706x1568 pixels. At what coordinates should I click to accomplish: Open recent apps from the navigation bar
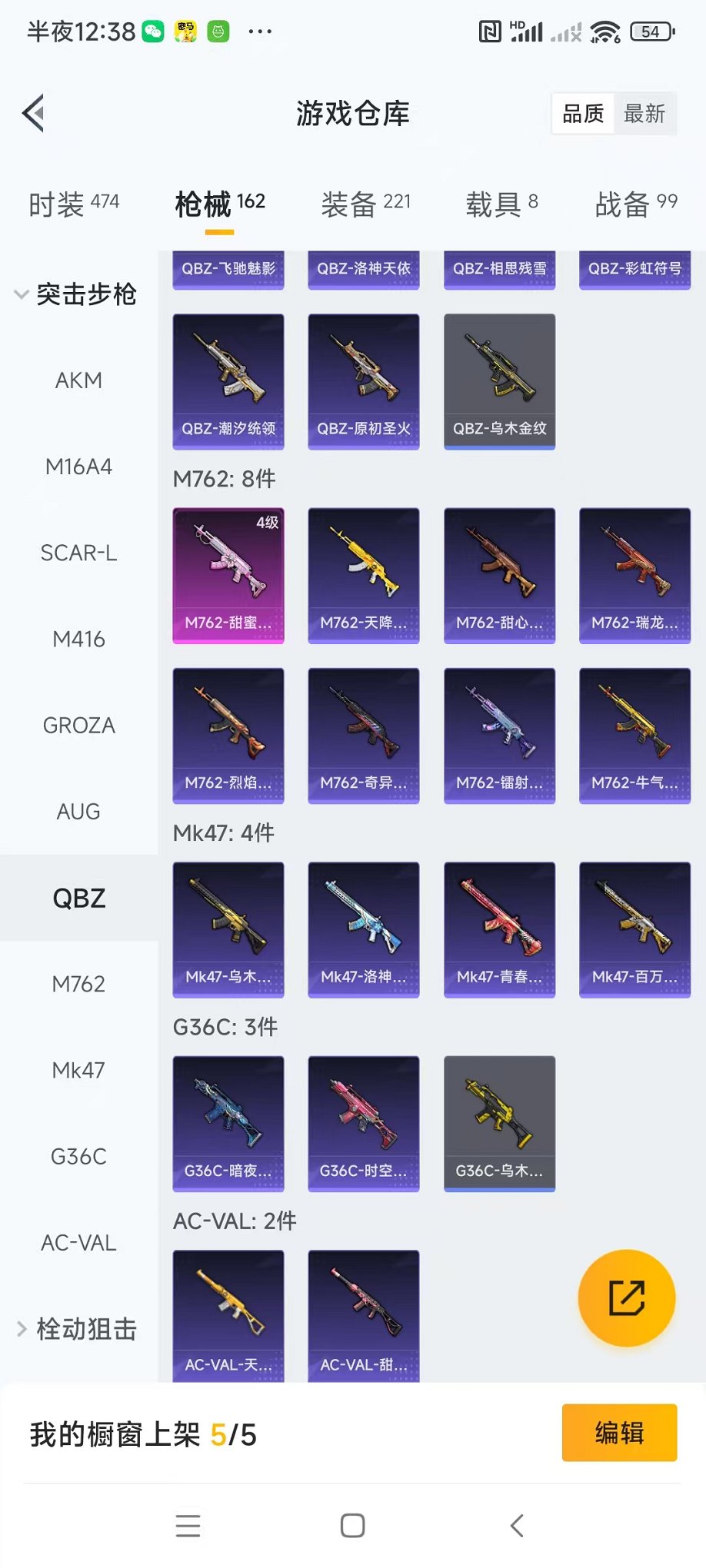[188, 1526]
